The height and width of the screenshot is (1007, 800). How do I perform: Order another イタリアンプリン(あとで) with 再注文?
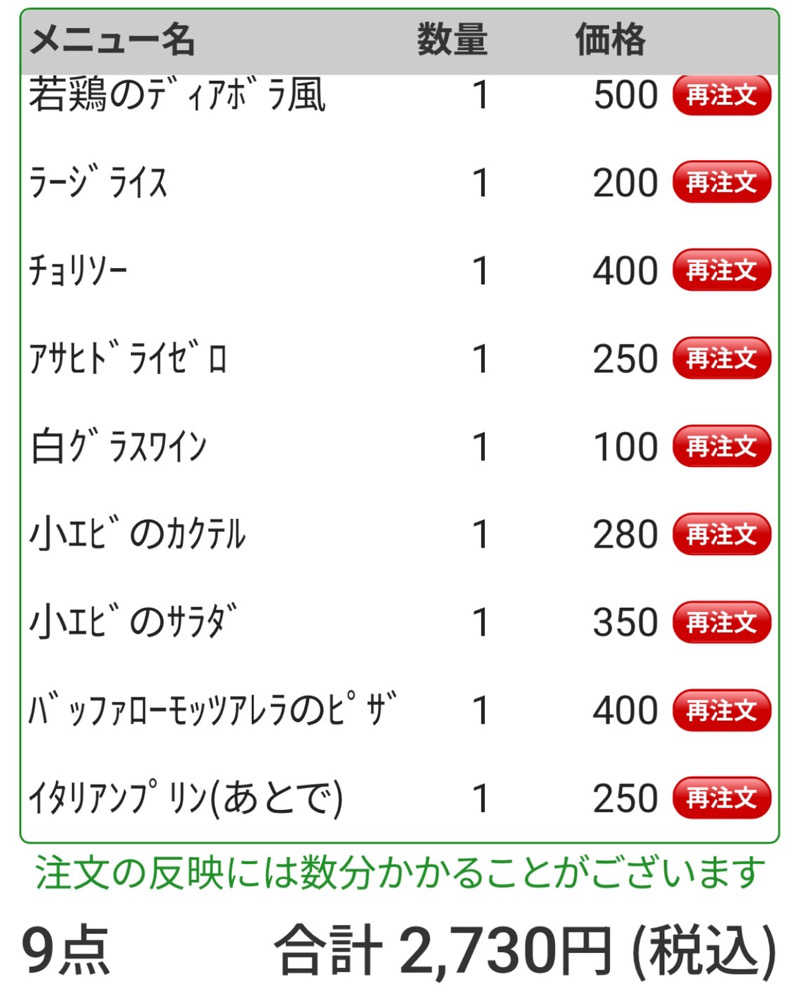722,798
